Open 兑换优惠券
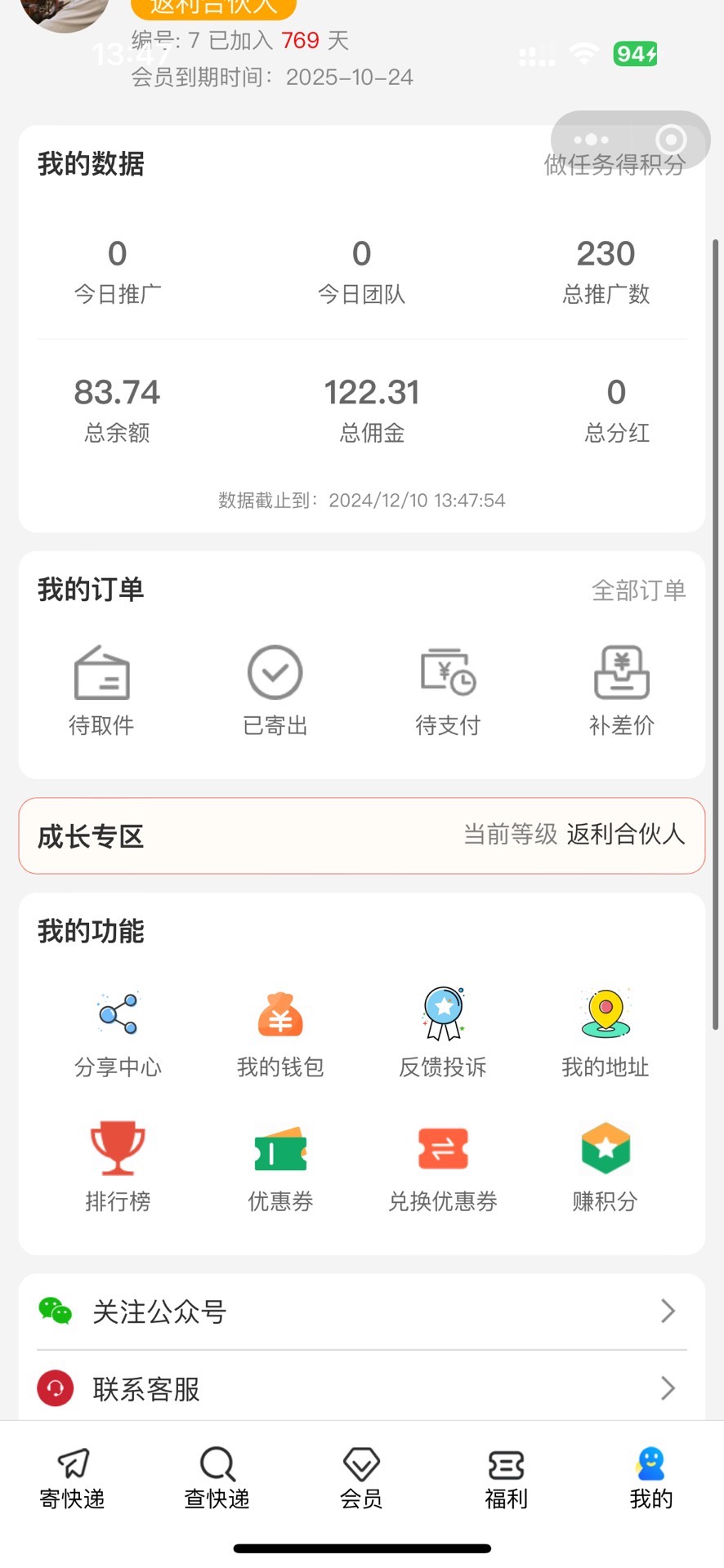 click(443, 1166)
